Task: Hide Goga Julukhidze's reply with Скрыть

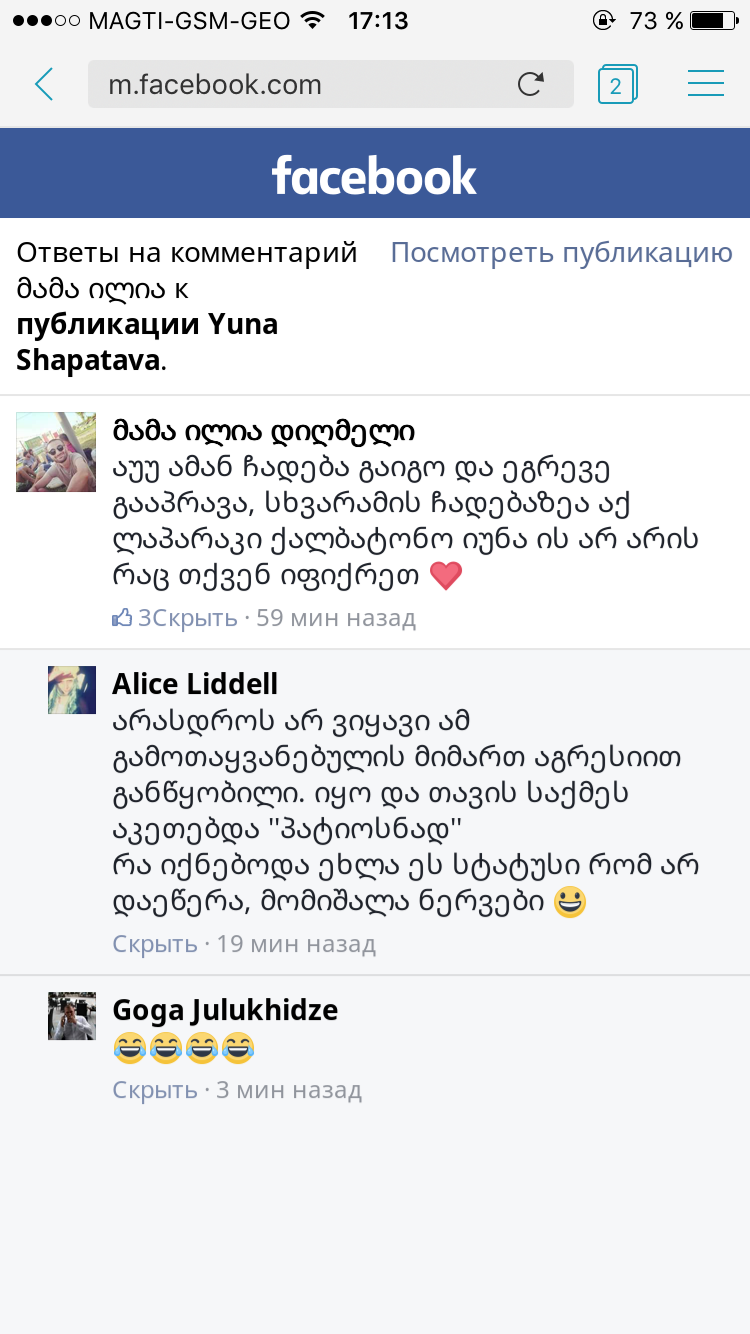Action: [155, 1089]
